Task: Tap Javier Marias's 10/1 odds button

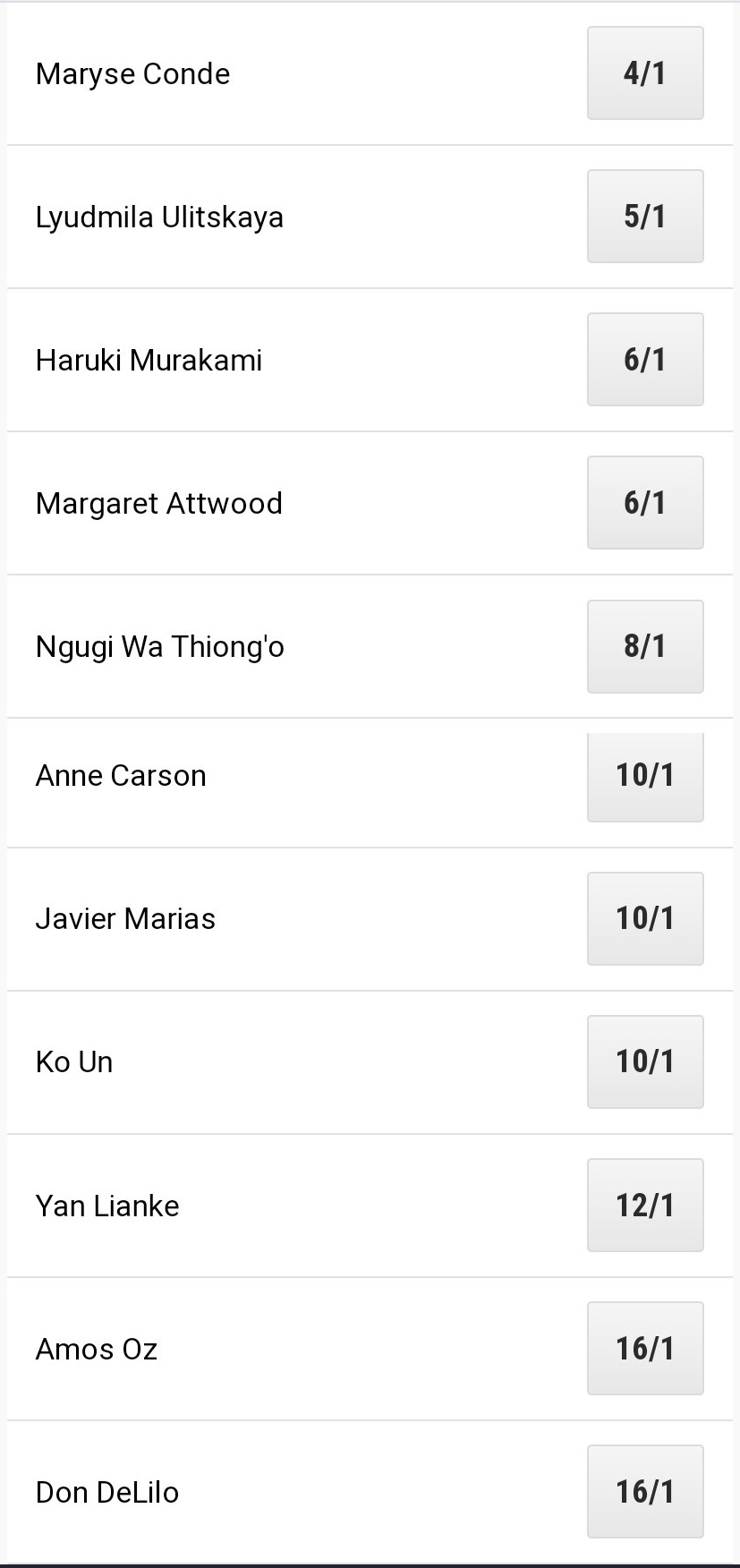Action: pos(645,919)
